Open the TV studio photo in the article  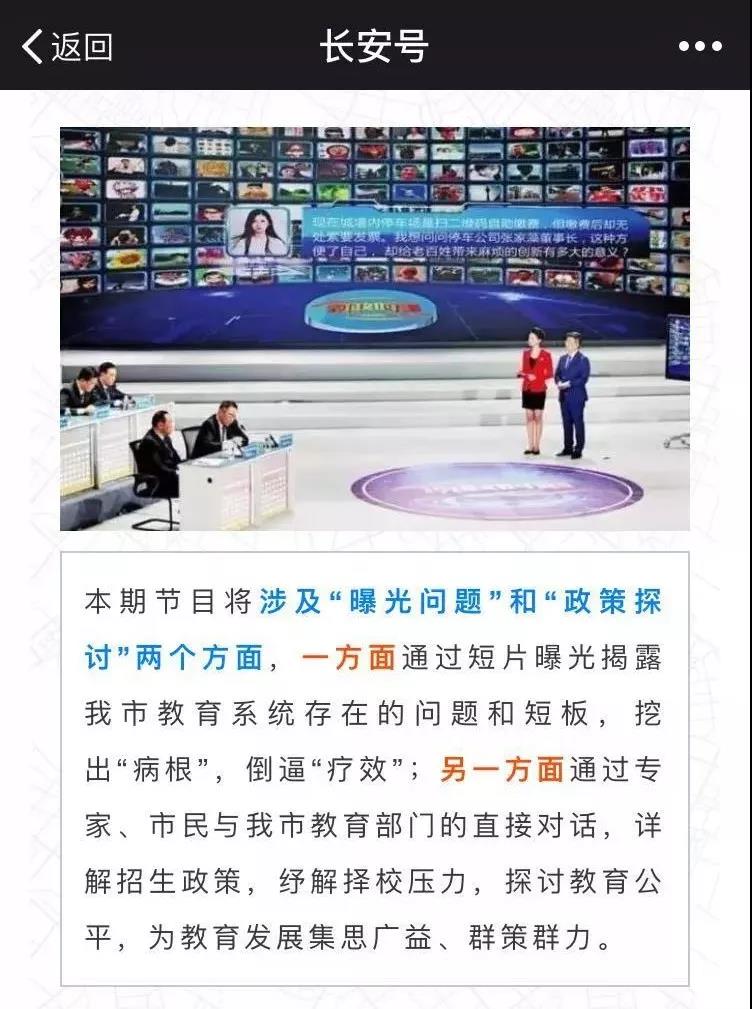[374, 328]
